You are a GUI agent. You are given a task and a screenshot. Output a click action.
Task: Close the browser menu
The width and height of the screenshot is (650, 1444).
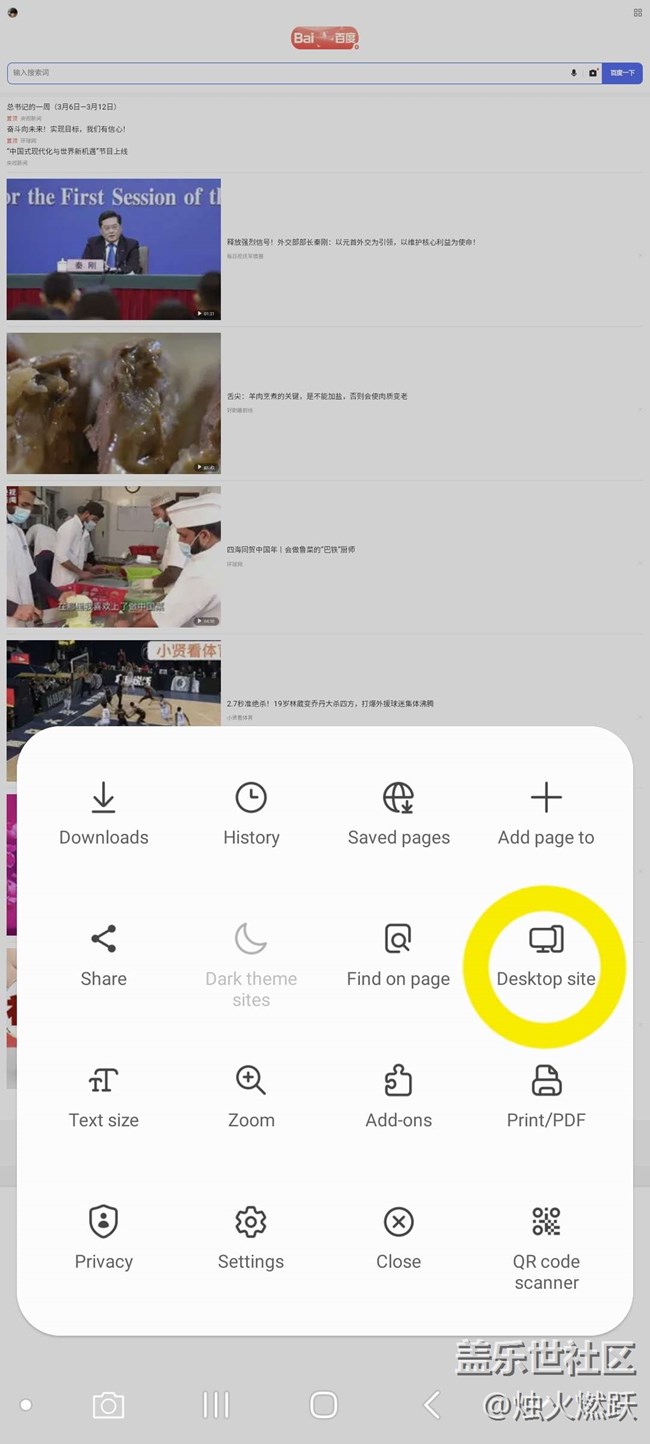pyautogui.click(x=398, y=1237)
